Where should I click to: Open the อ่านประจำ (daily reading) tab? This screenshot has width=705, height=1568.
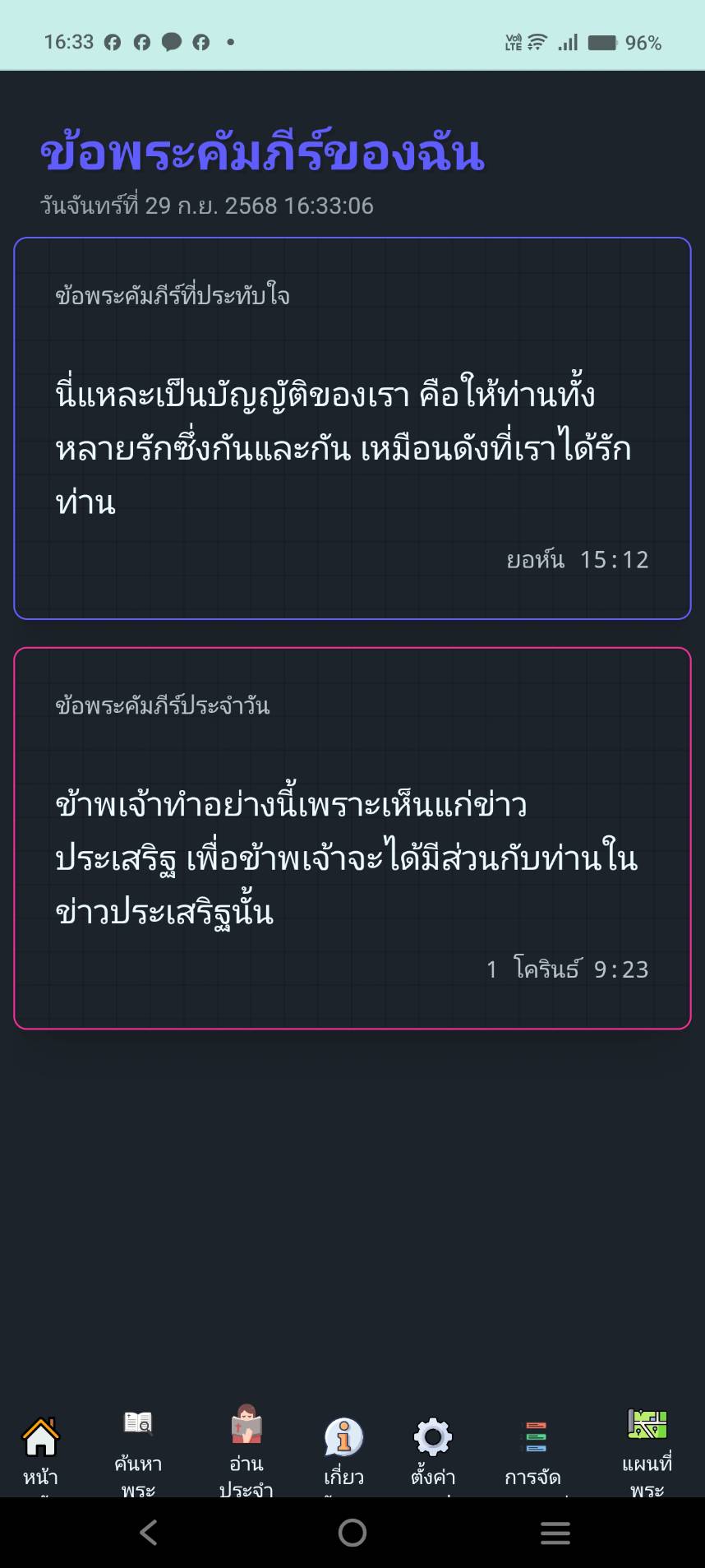tap(246, 1451)
